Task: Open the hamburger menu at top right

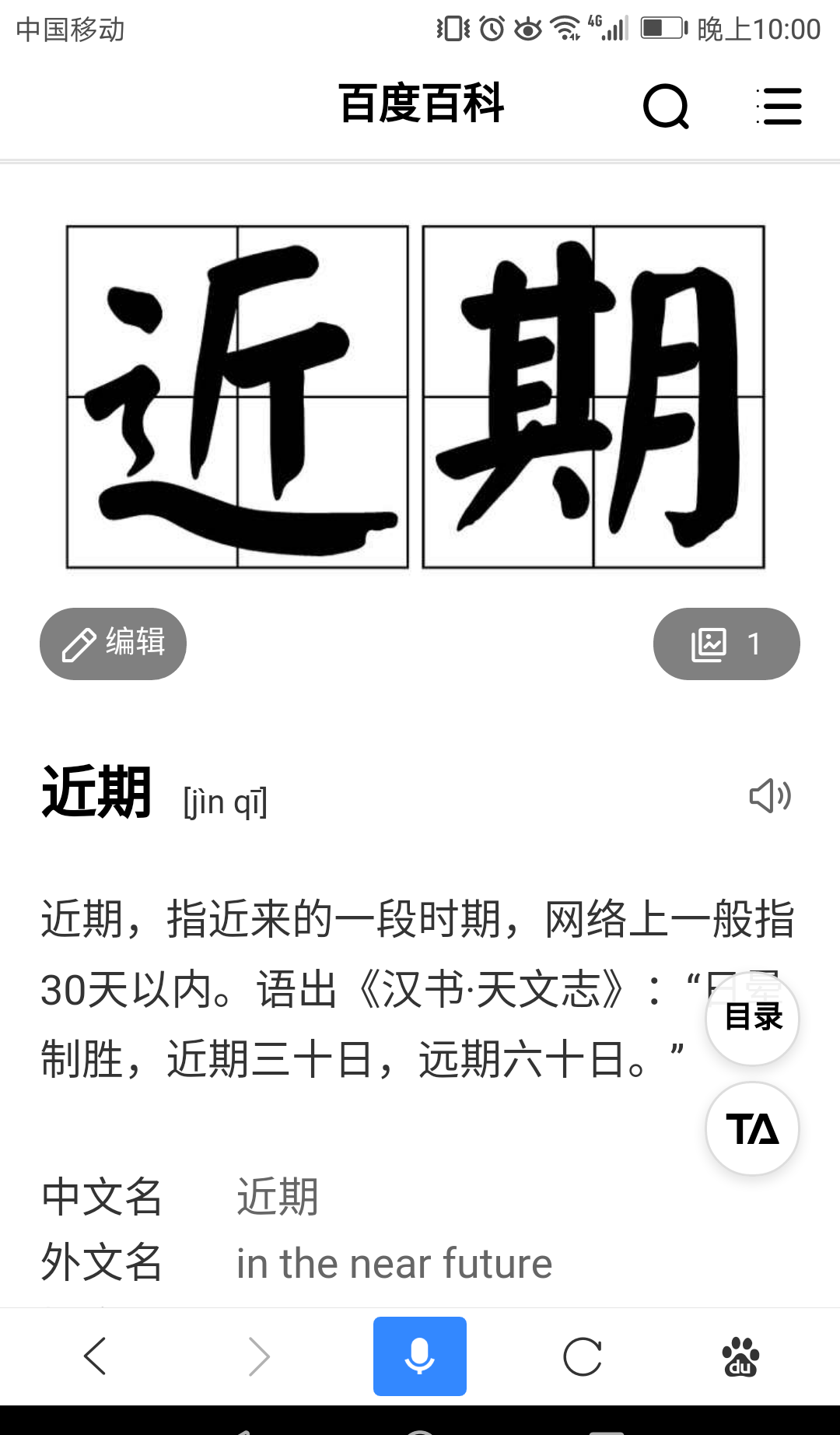Action: [779, 107]
